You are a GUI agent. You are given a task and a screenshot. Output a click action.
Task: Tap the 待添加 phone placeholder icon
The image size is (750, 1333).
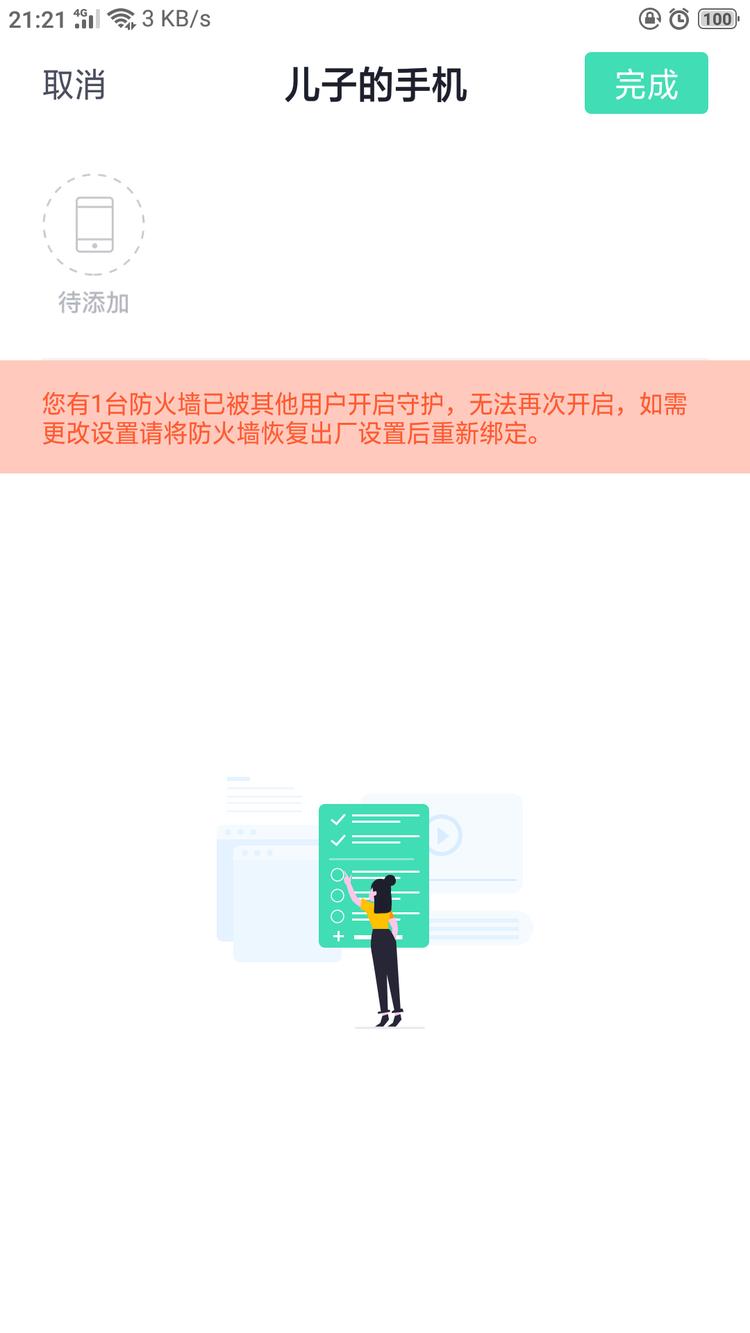[x=93, y=225]
